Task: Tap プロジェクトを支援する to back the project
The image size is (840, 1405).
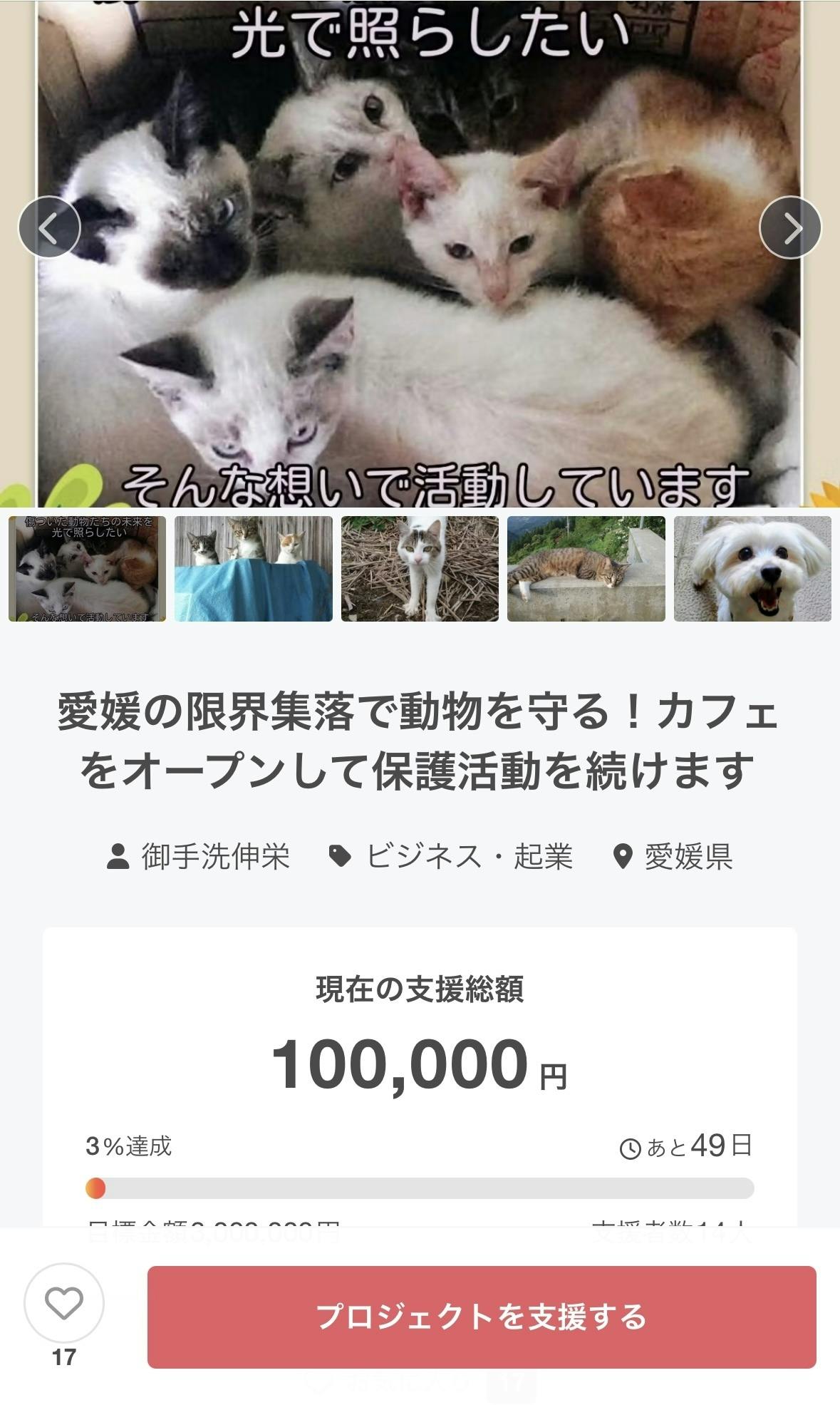Action: tap(482, 1317)
